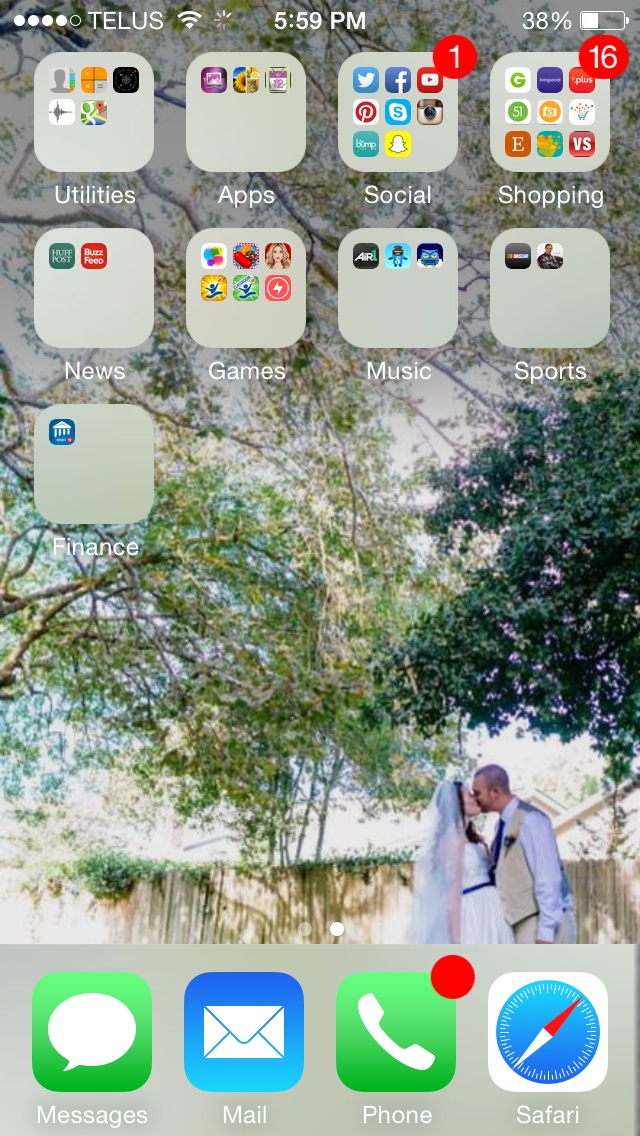Open the Music folder
Screen dimensions: 640x1136
(x=398, y=288)
